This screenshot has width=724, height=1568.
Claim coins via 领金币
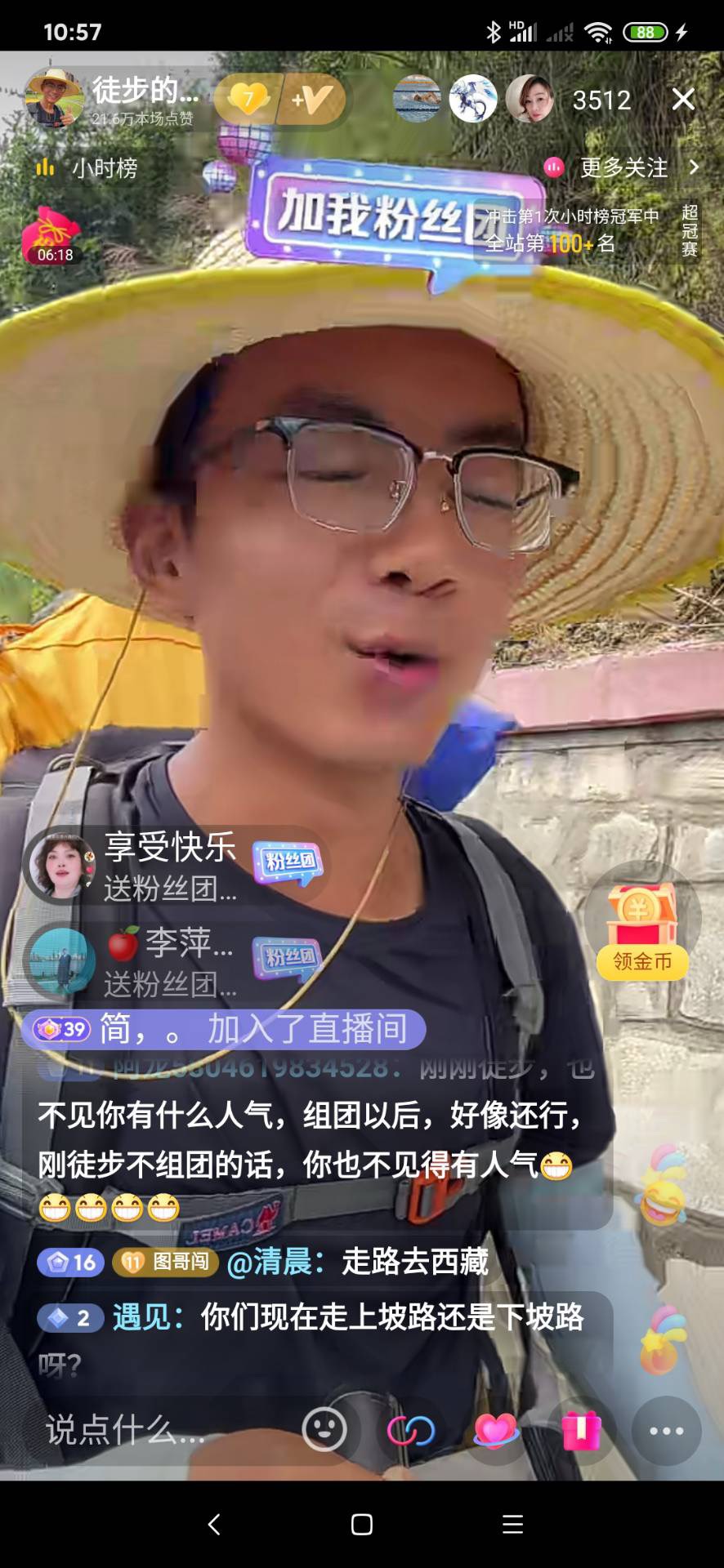pyautogui.click(x=642, y=931)
